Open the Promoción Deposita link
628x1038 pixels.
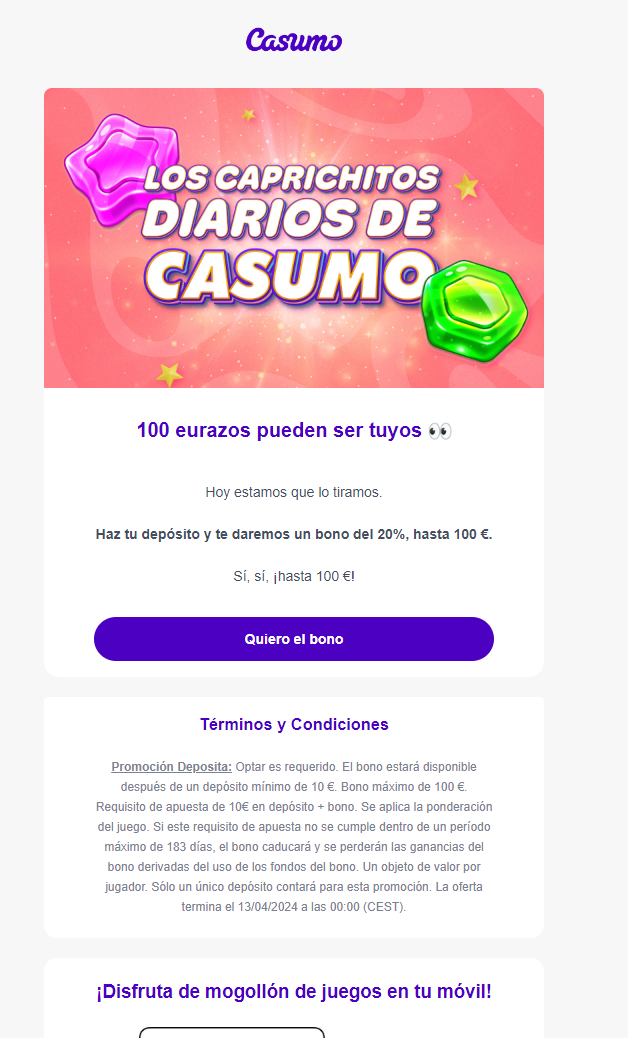171,767
